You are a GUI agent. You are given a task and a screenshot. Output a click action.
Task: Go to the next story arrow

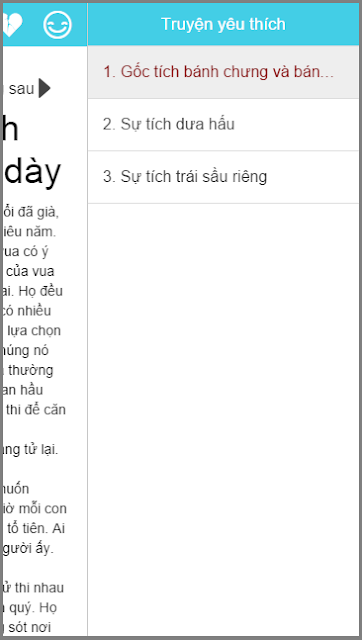click(44, 89)
